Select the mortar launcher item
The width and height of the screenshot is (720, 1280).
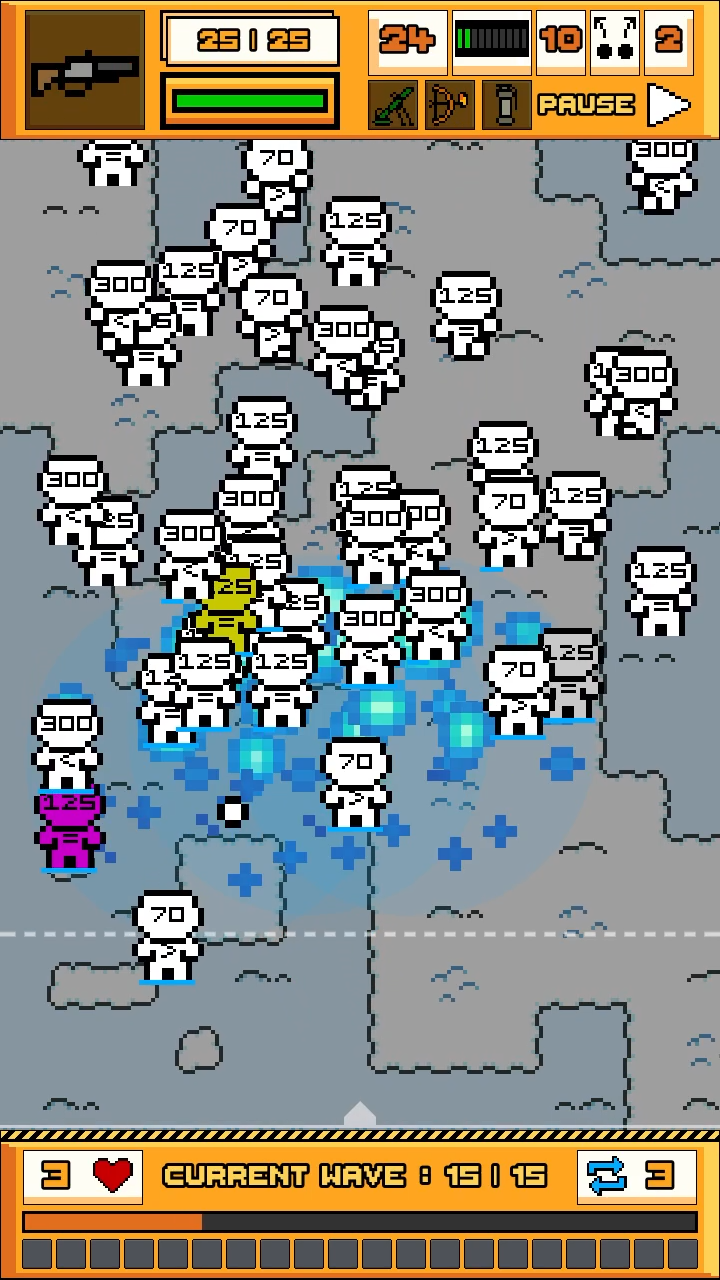[x=393, y=104]
